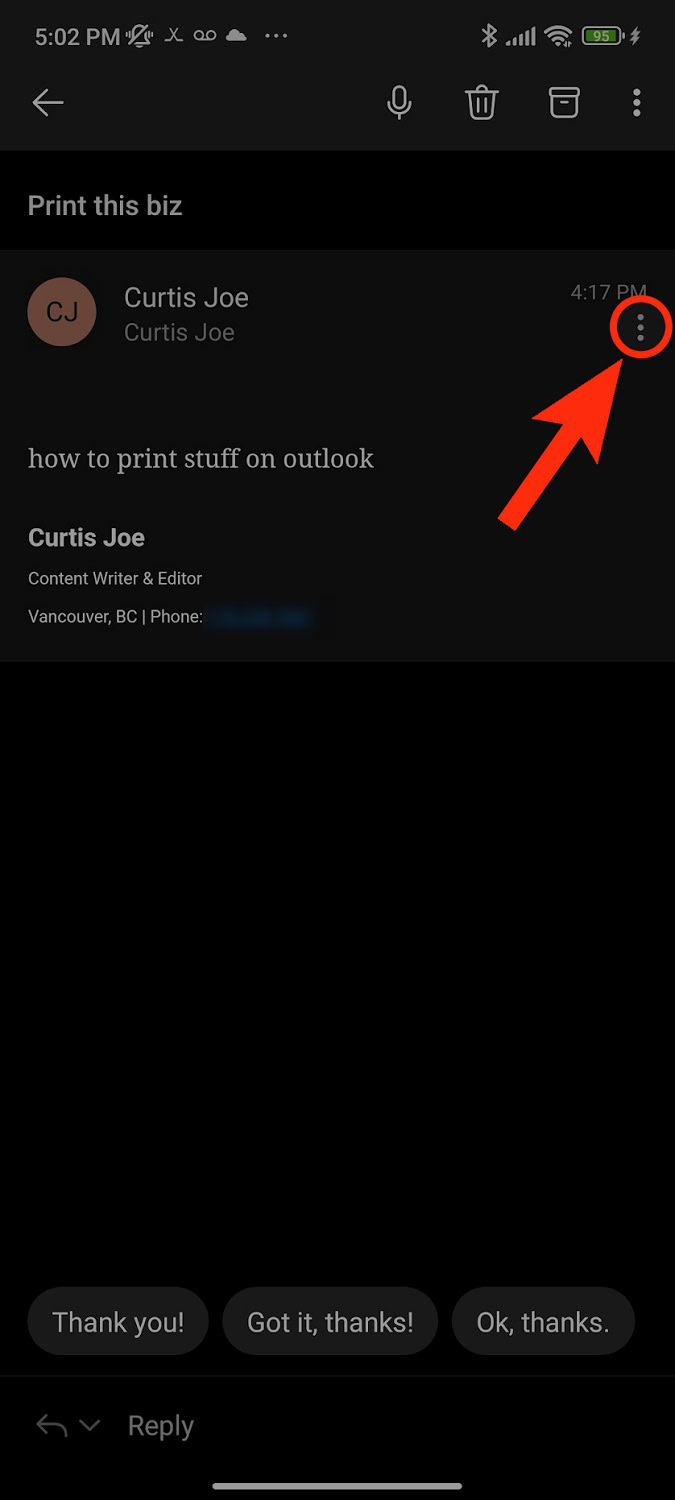Send the "Thank you!" quick reply

coord(118,1322)
